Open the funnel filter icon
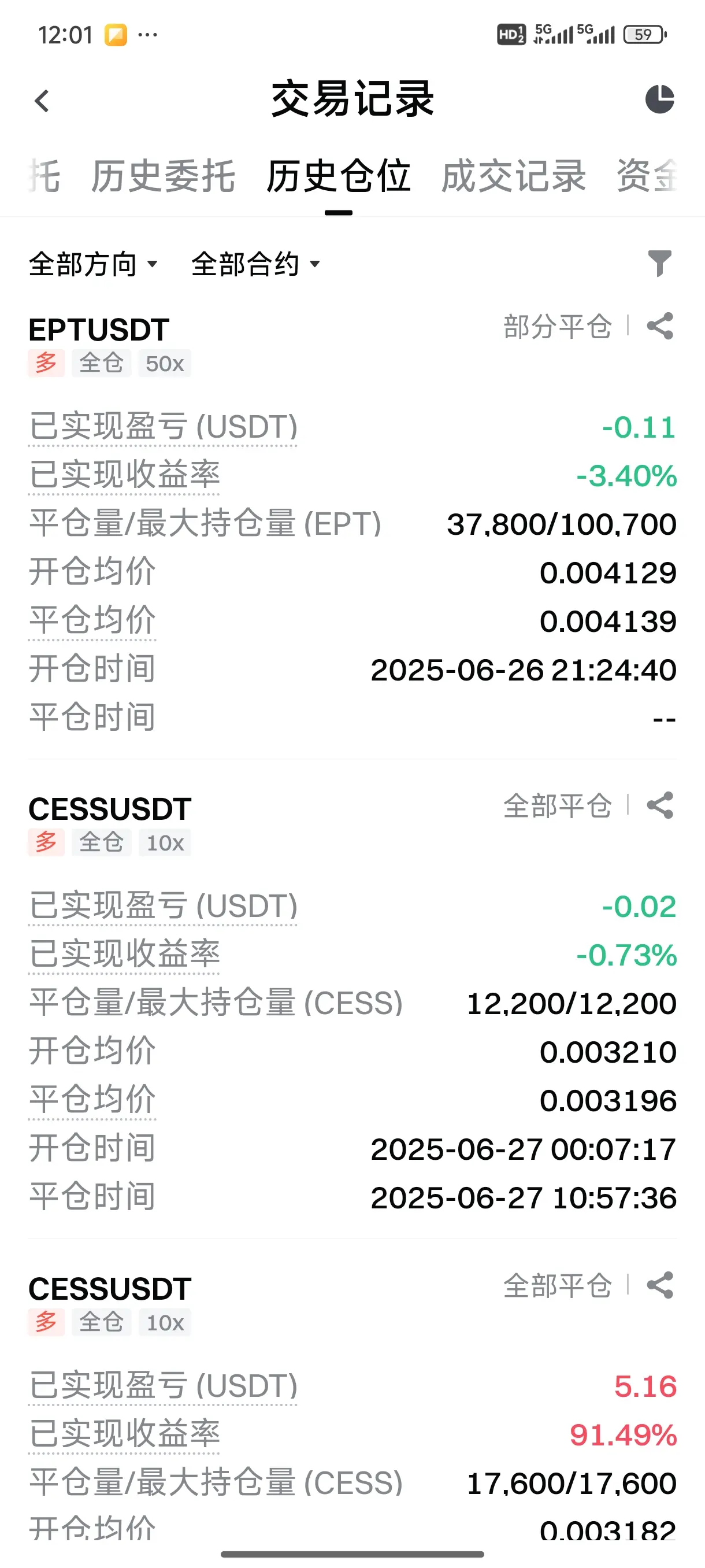This screenshot has height=1568, width=705. click(659, 264)
